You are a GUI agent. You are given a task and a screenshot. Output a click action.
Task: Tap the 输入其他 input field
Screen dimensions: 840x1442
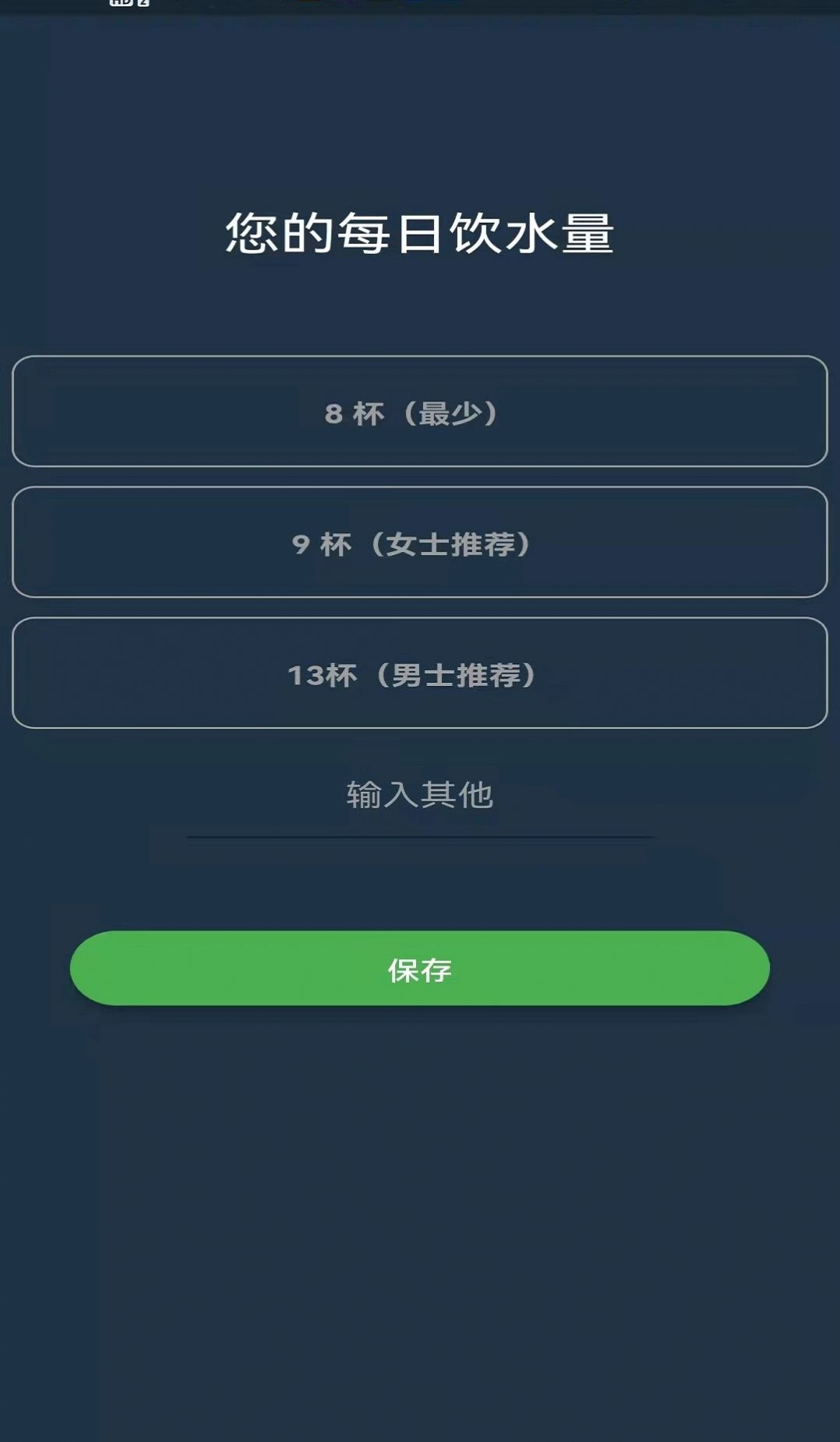click(x=419, y=797)
